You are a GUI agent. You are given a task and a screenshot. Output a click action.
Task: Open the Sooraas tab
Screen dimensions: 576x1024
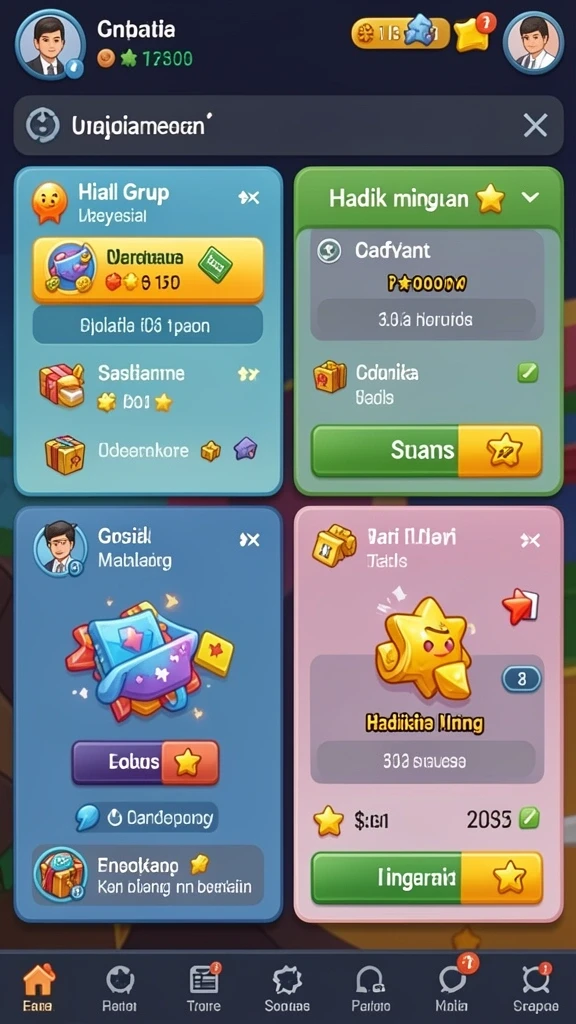click(287, 987)
